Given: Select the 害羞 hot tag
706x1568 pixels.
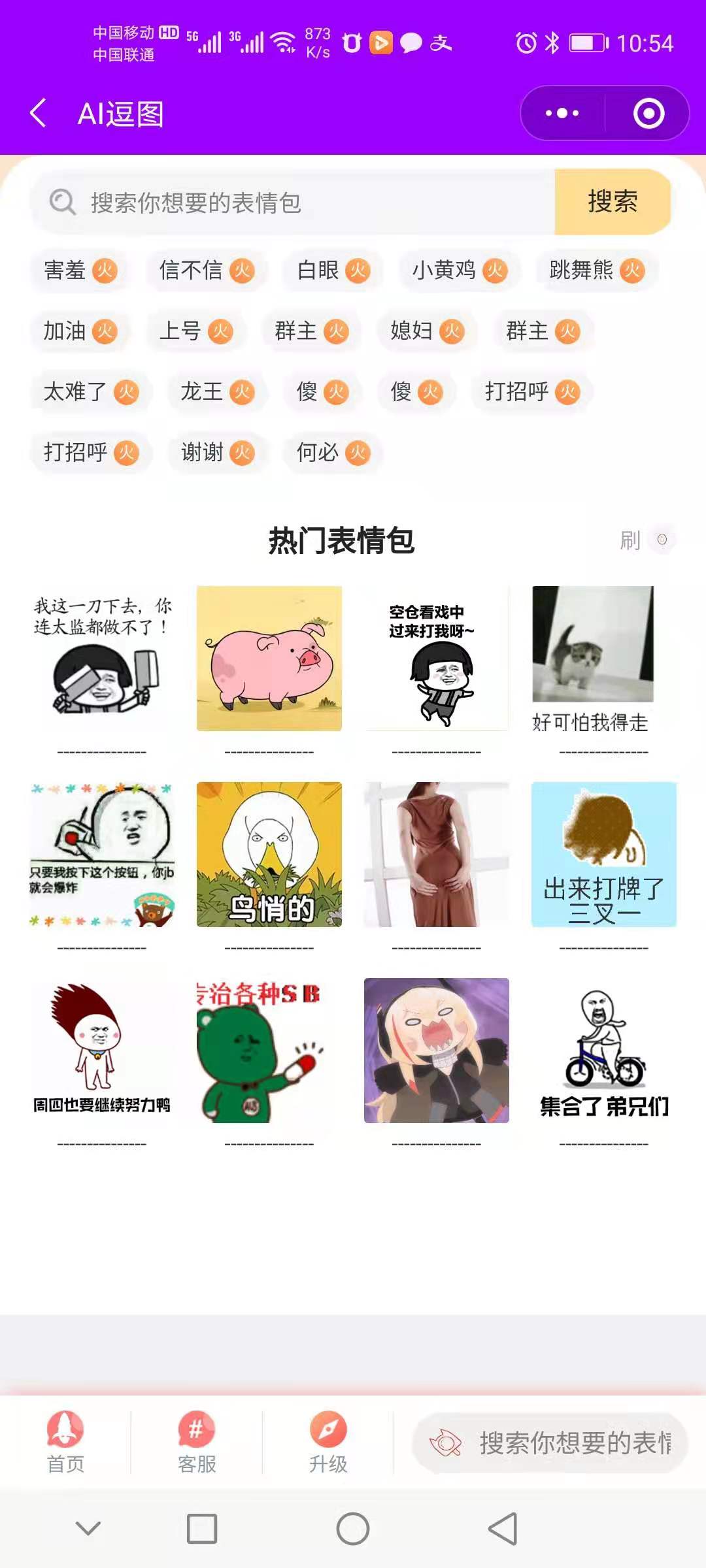Looking at the screenshot, I should 80,270.
